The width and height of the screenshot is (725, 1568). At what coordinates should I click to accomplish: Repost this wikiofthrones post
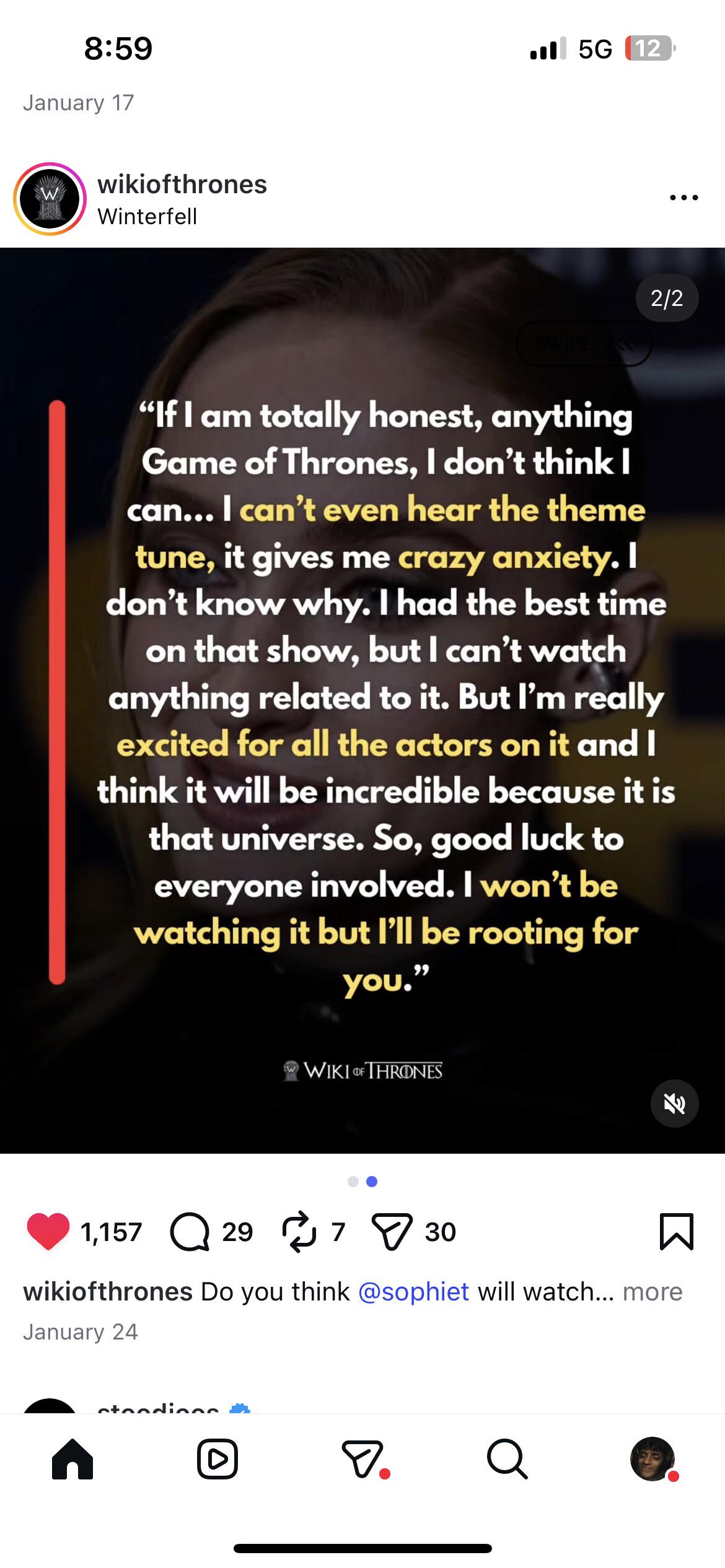pos(299,1232)
